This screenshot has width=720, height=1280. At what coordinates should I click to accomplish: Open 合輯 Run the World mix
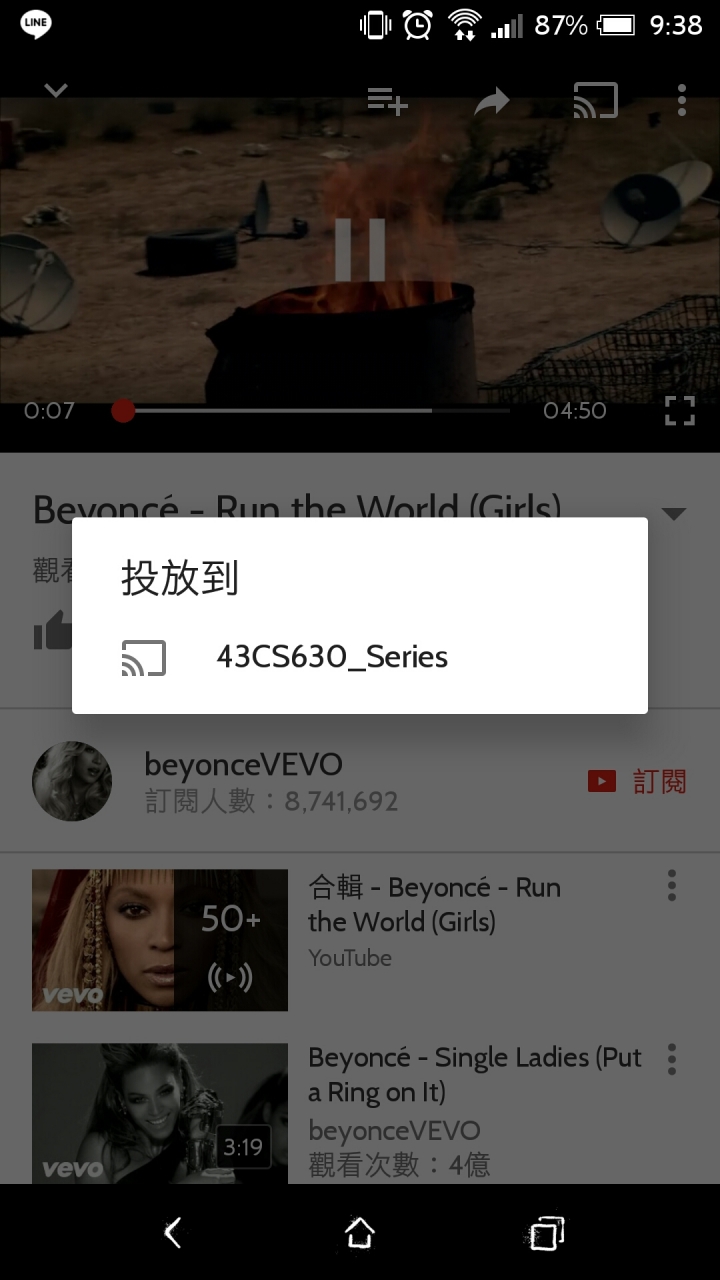[160, 940]
